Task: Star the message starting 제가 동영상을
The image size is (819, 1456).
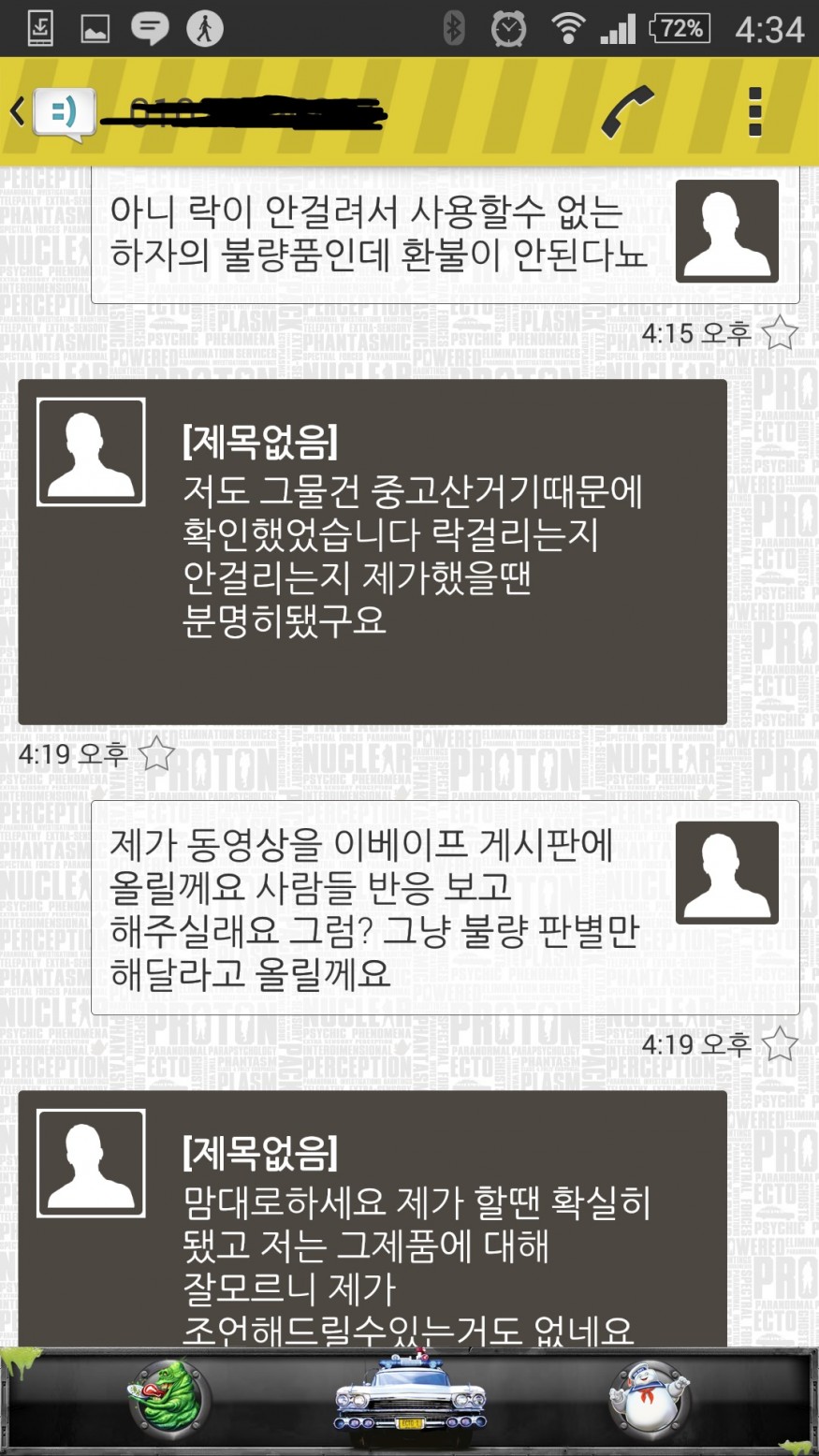Action: (779, 1044)
